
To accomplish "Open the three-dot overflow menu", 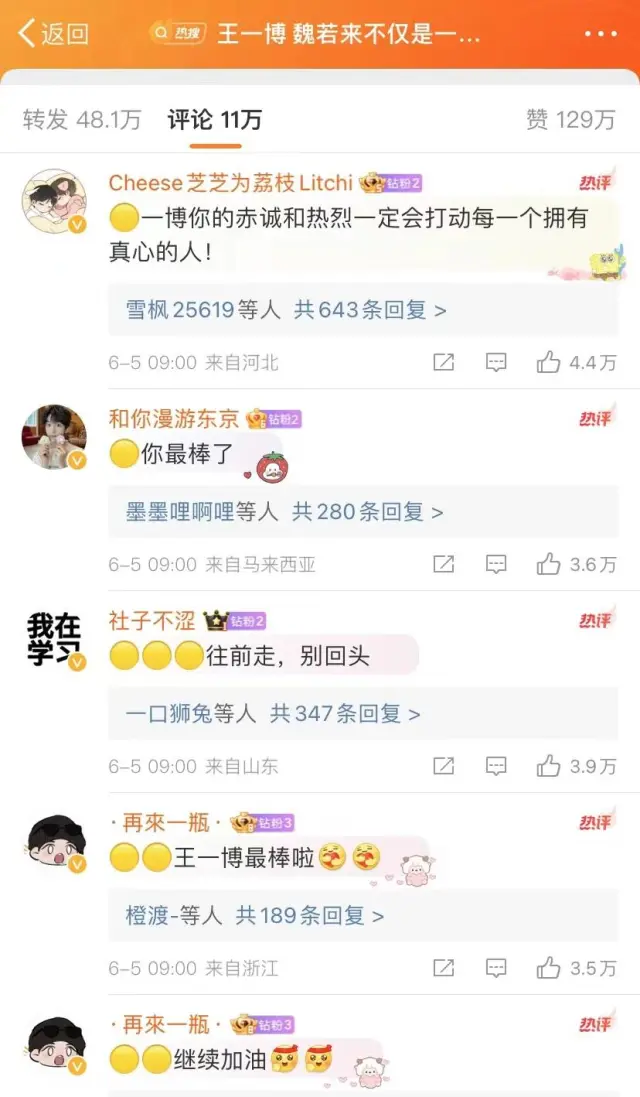I will (600, 33).
